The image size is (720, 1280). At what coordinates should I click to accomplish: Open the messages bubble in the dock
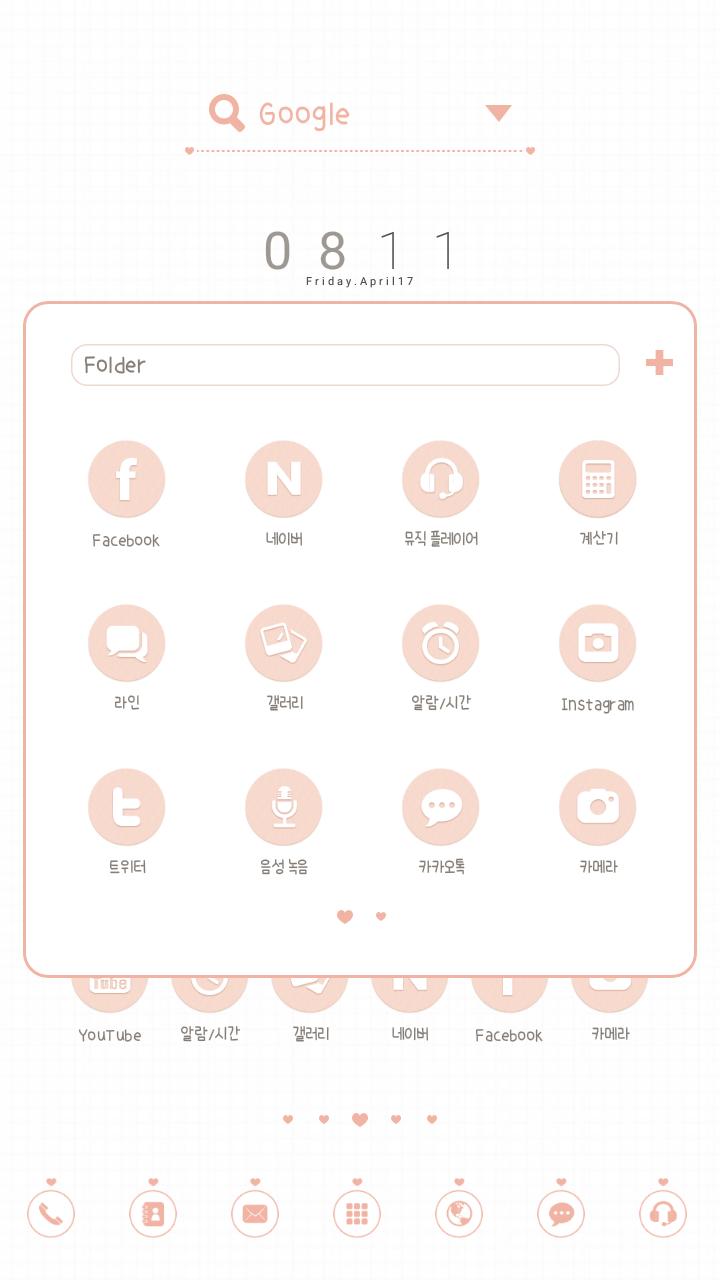(x=561, y=1214)
